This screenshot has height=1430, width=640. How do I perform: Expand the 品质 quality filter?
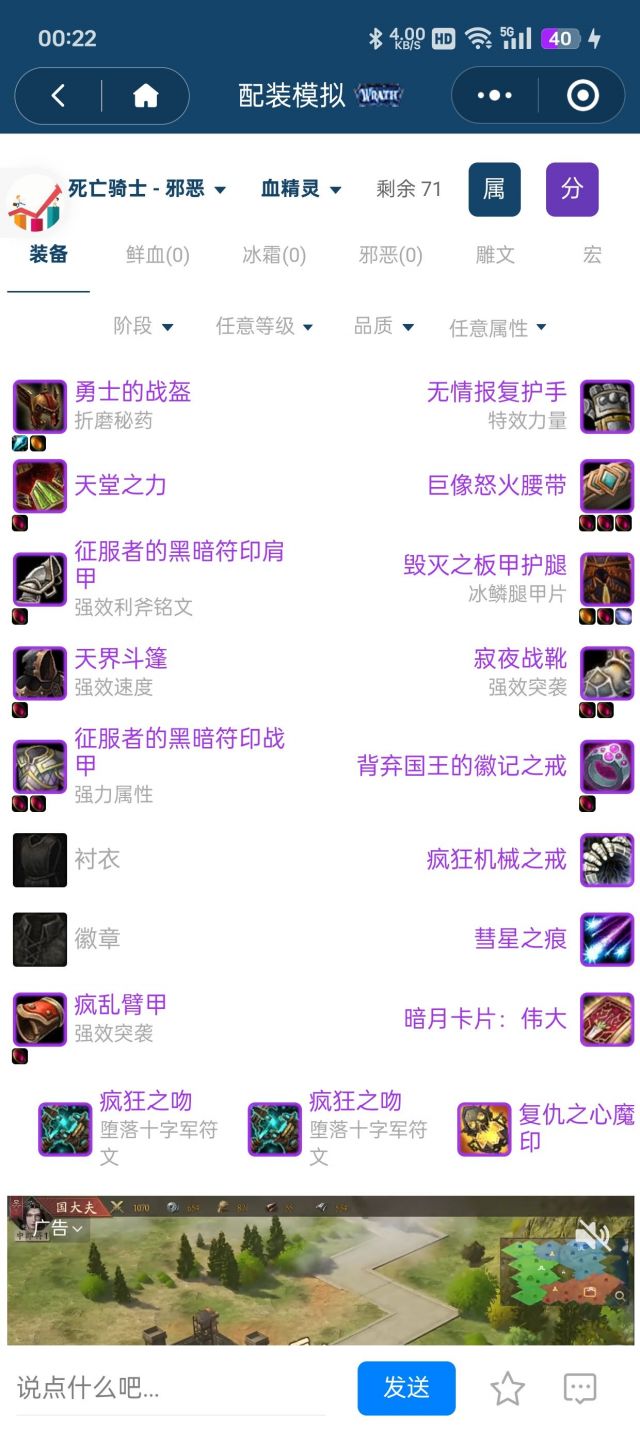coord(383,326)
